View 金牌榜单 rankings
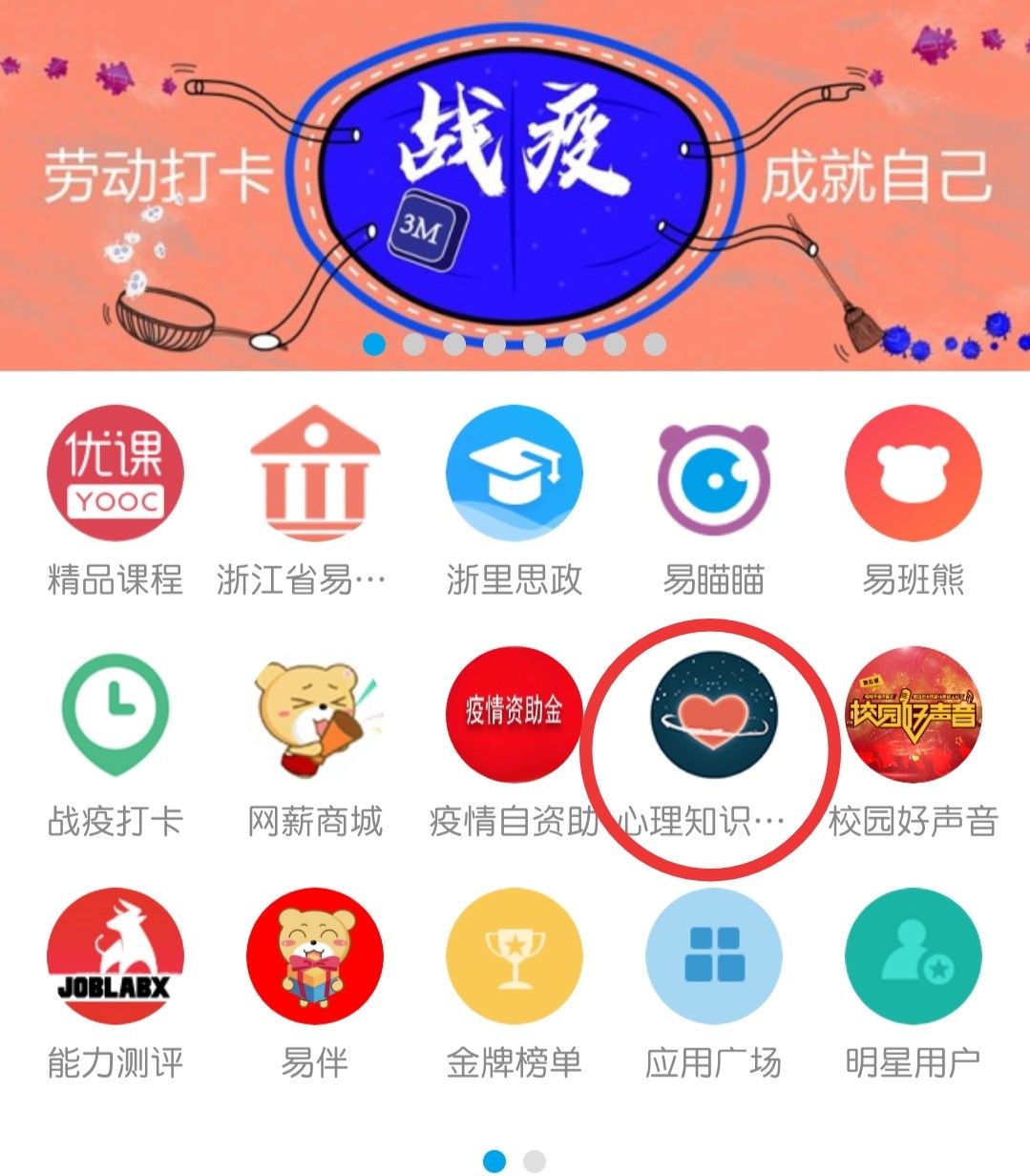 click(515, 956)
